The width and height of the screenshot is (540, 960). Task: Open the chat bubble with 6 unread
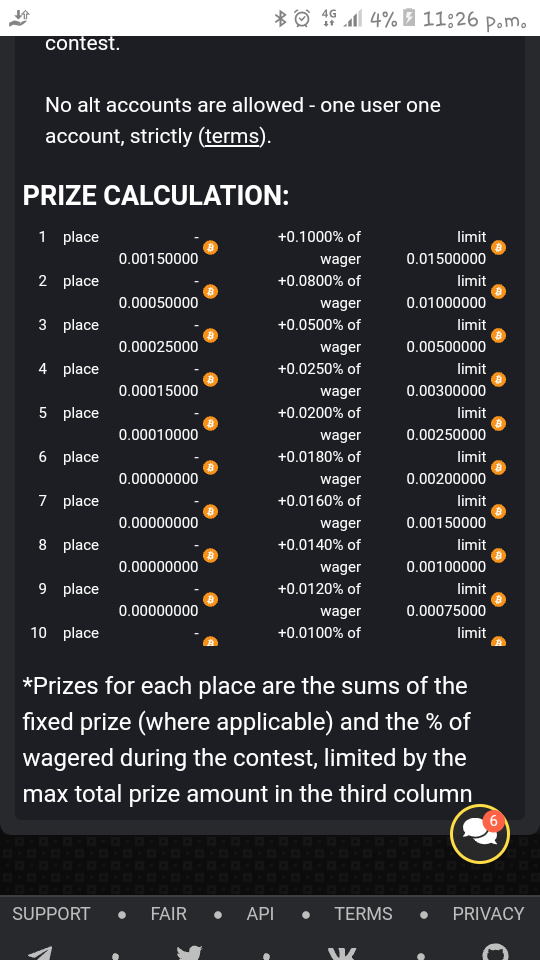point(480,834)
